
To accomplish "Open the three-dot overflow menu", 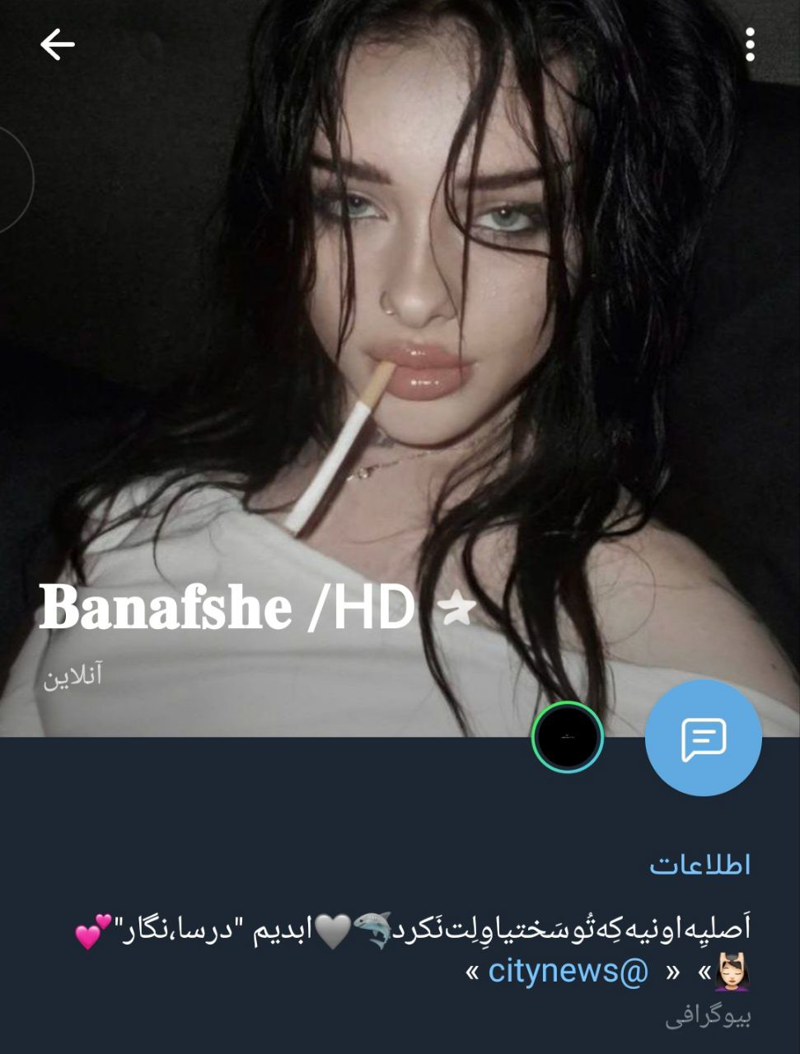I will [x=750, y=44].
